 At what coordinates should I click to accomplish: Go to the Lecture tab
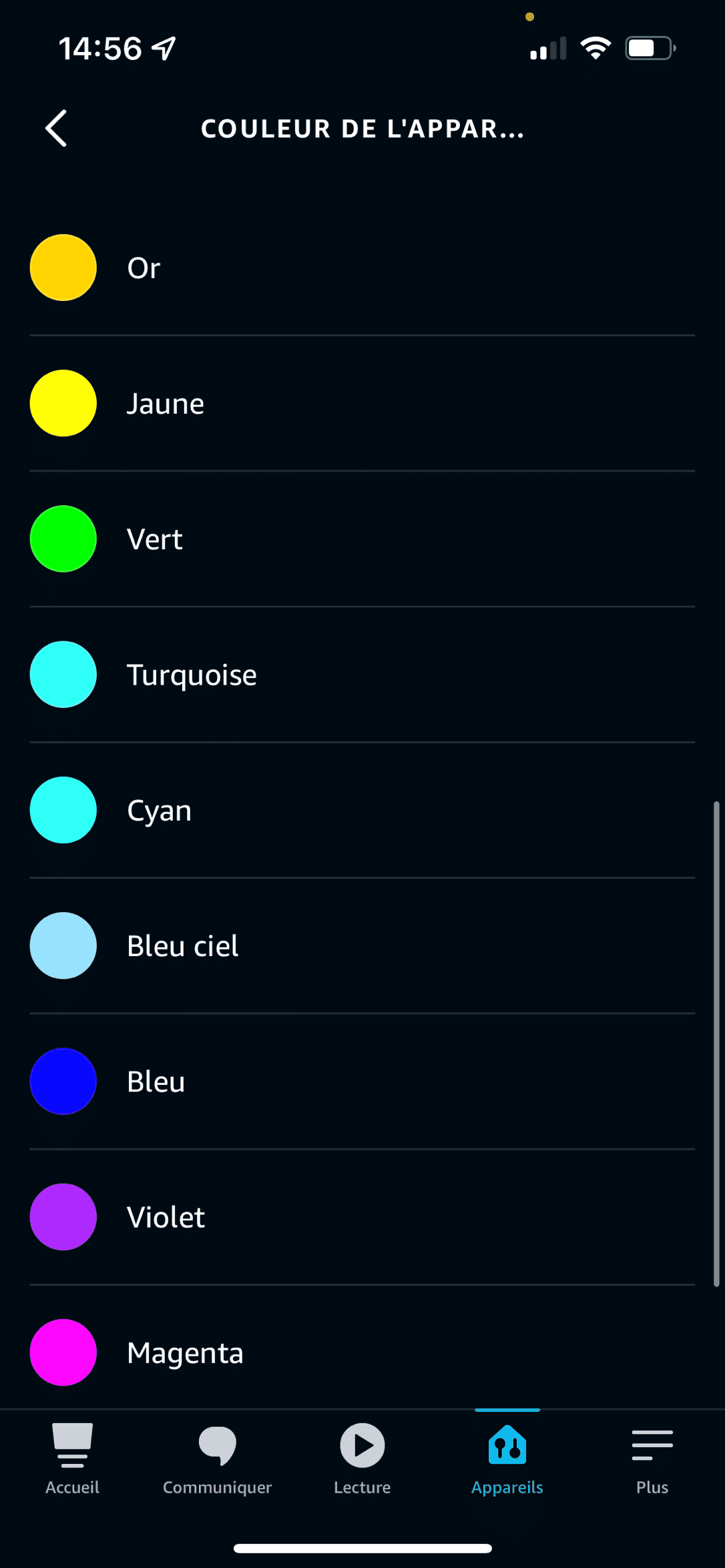point(362,1459)
